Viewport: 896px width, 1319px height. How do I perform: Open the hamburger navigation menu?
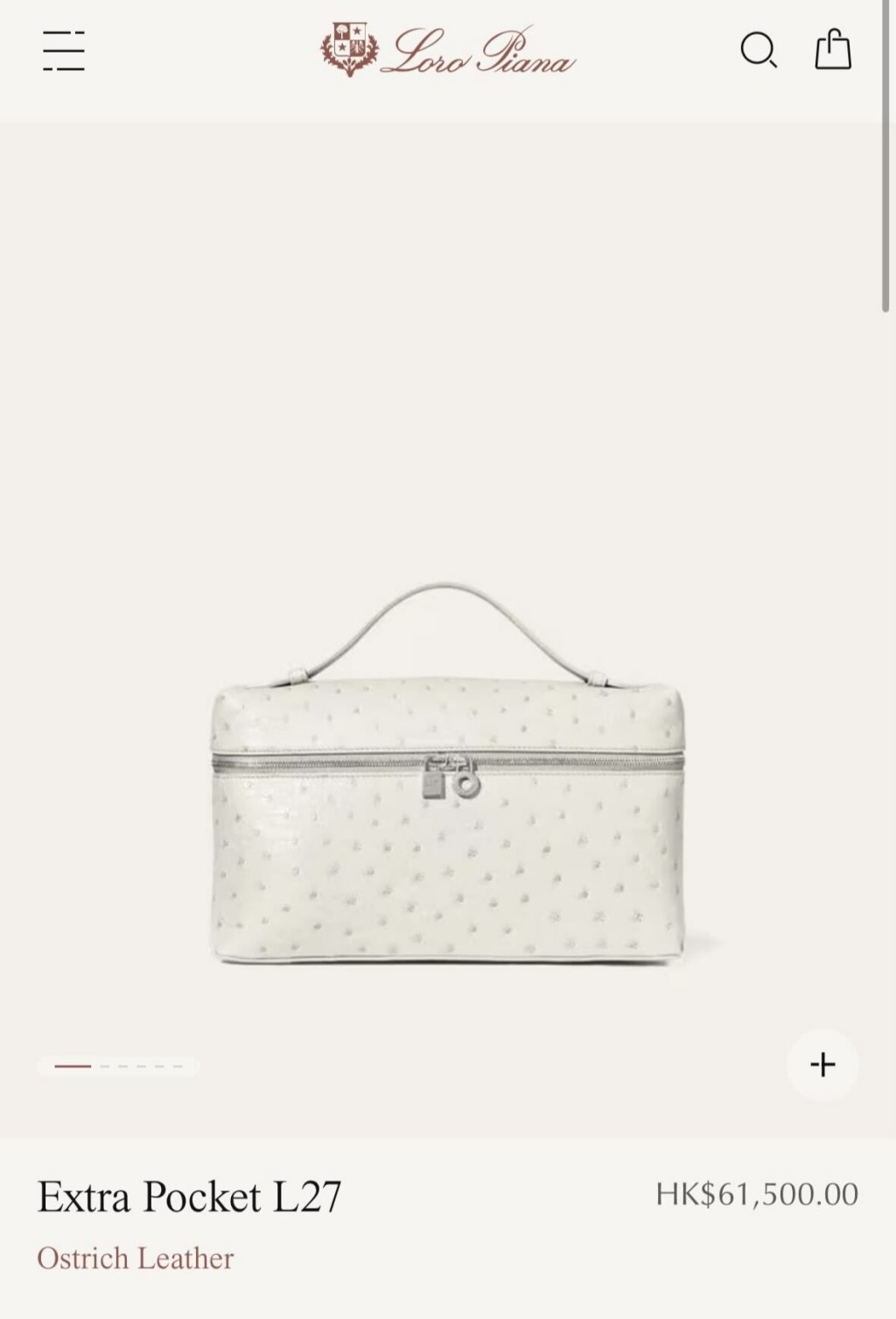[64, 50]
